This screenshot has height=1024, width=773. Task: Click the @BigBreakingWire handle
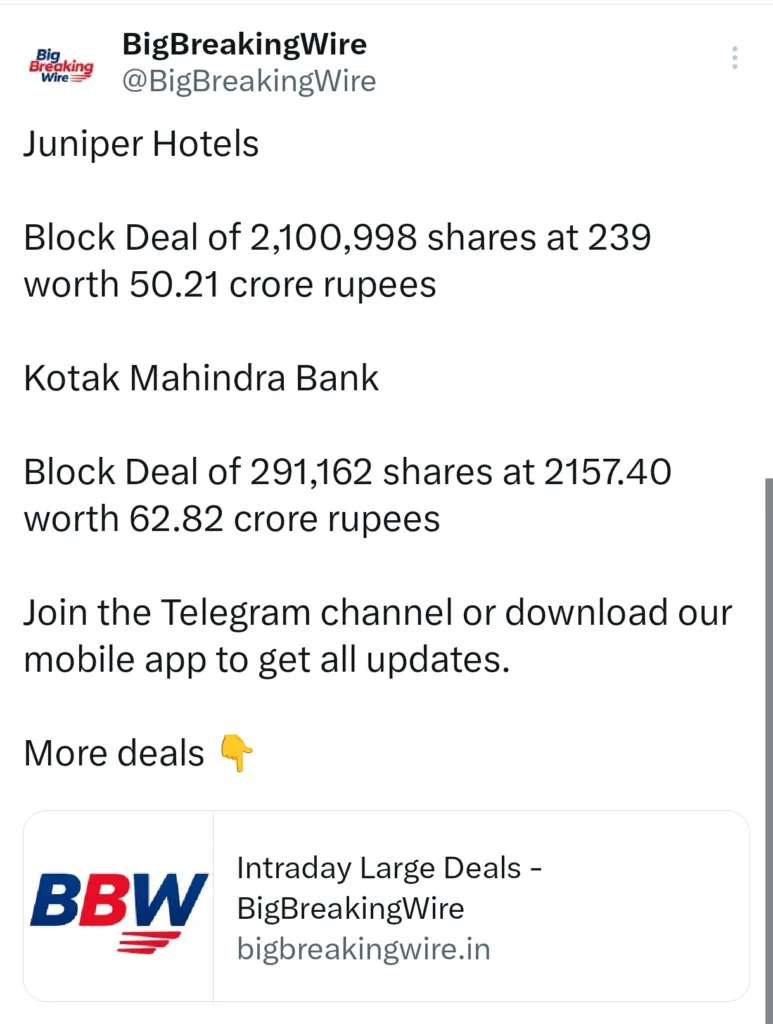tap(250, 81)
